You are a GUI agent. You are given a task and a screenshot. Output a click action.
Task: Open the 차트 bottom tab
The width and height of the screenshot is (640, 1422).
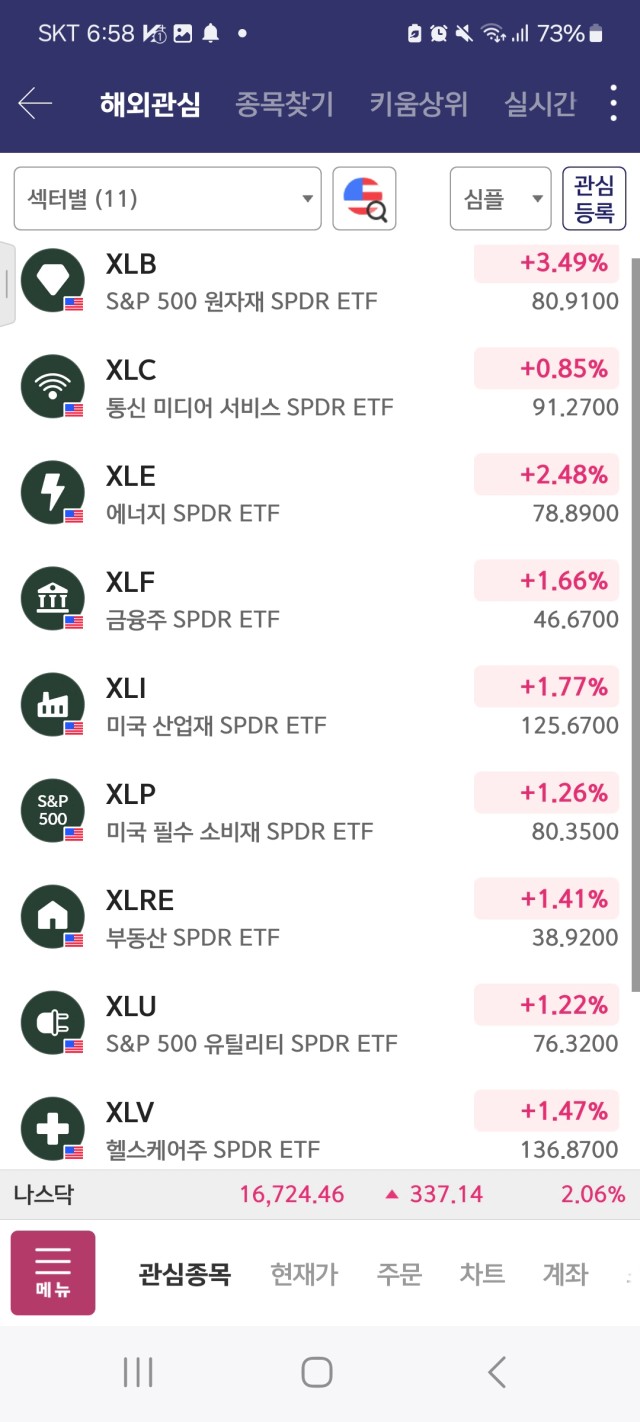482,1274
